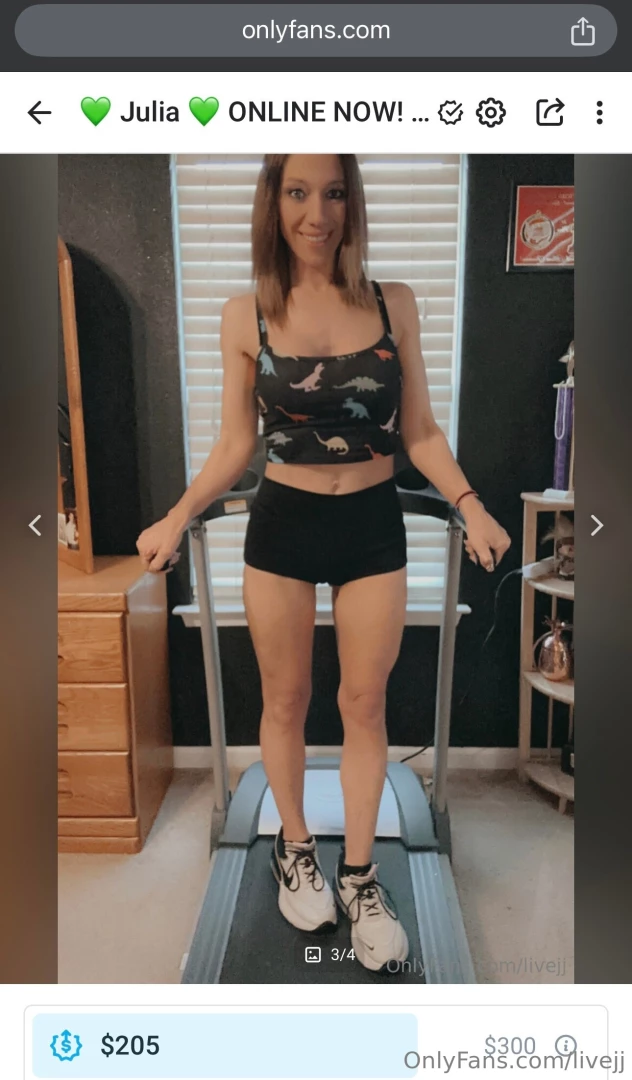Go back using the arrow

[39, 113]
